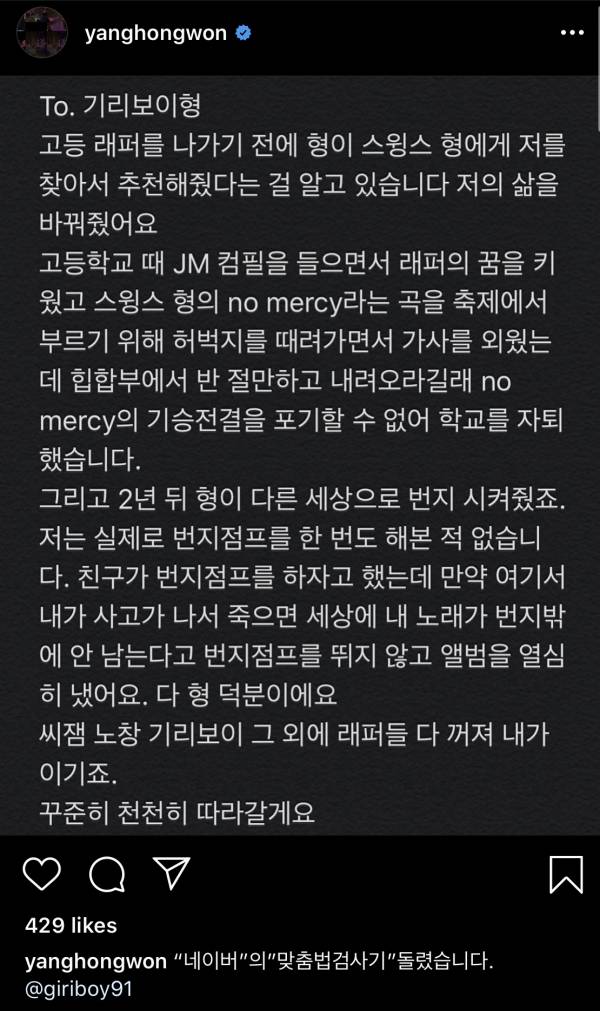Image resolution: width=600 pixels, height=1011 pixels.
Task: Share the post via the paper plane icon
Action: point(171,873)
